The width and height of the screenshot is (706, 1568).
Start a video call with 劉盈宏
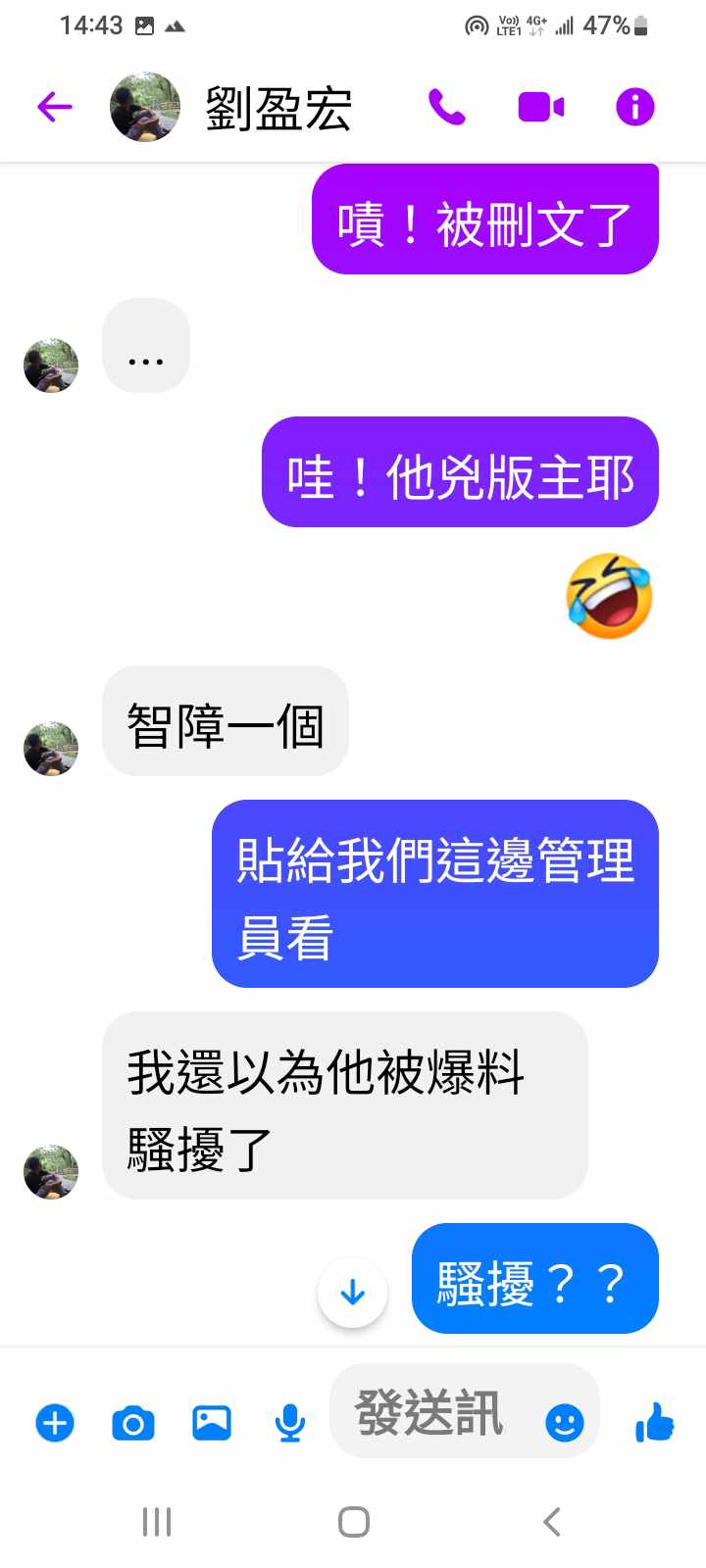tap(540, 107)
